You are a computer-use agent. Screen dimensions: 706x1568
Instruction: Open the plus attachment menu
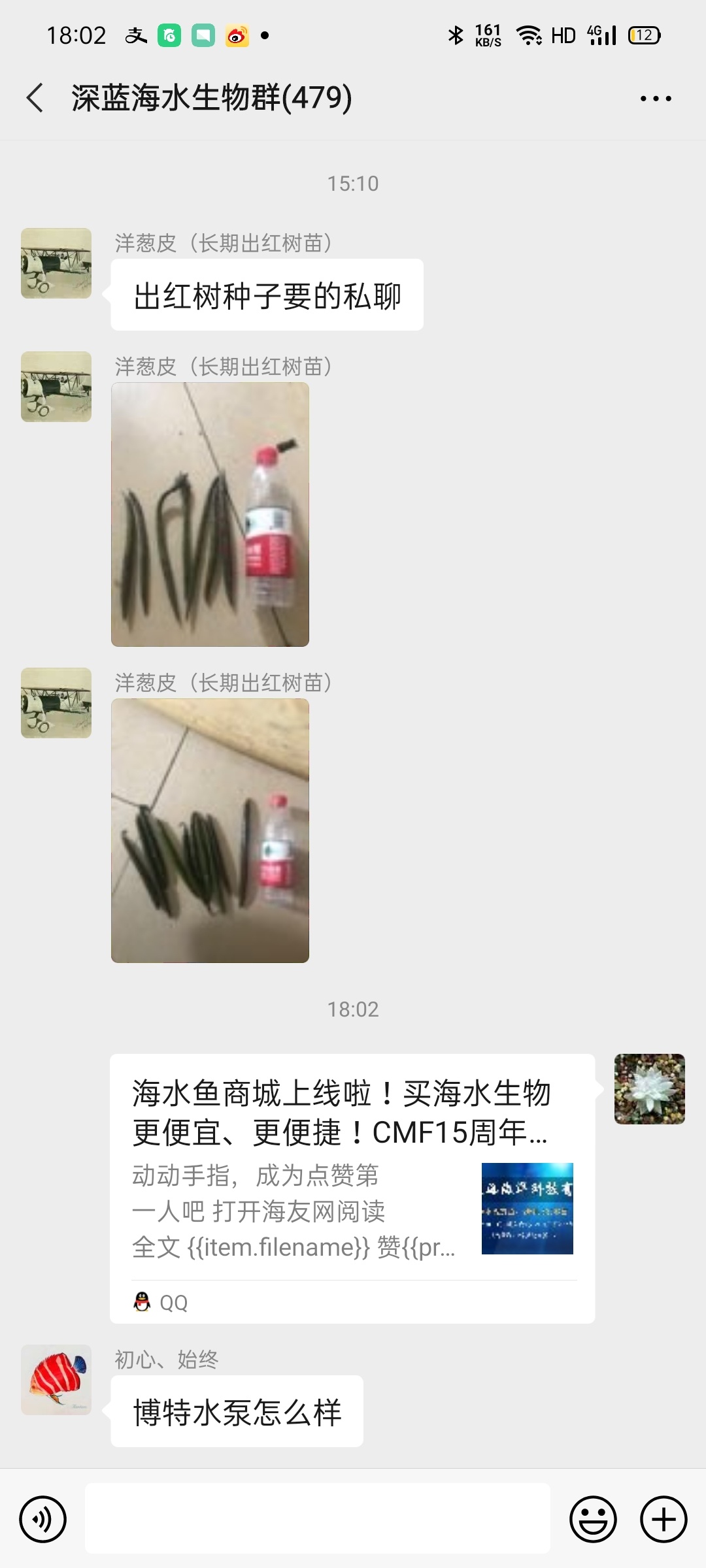click(664, 1519)
